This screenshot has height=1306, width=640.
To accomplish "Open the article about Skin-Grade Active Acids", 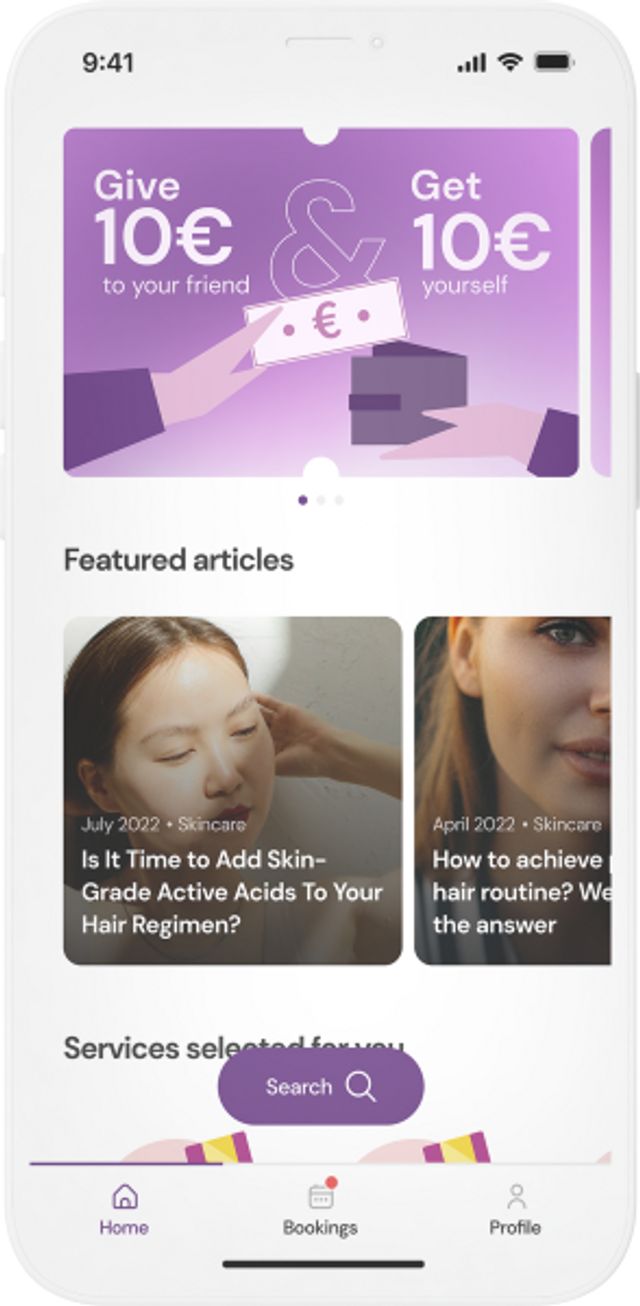I will coord(233,790).
